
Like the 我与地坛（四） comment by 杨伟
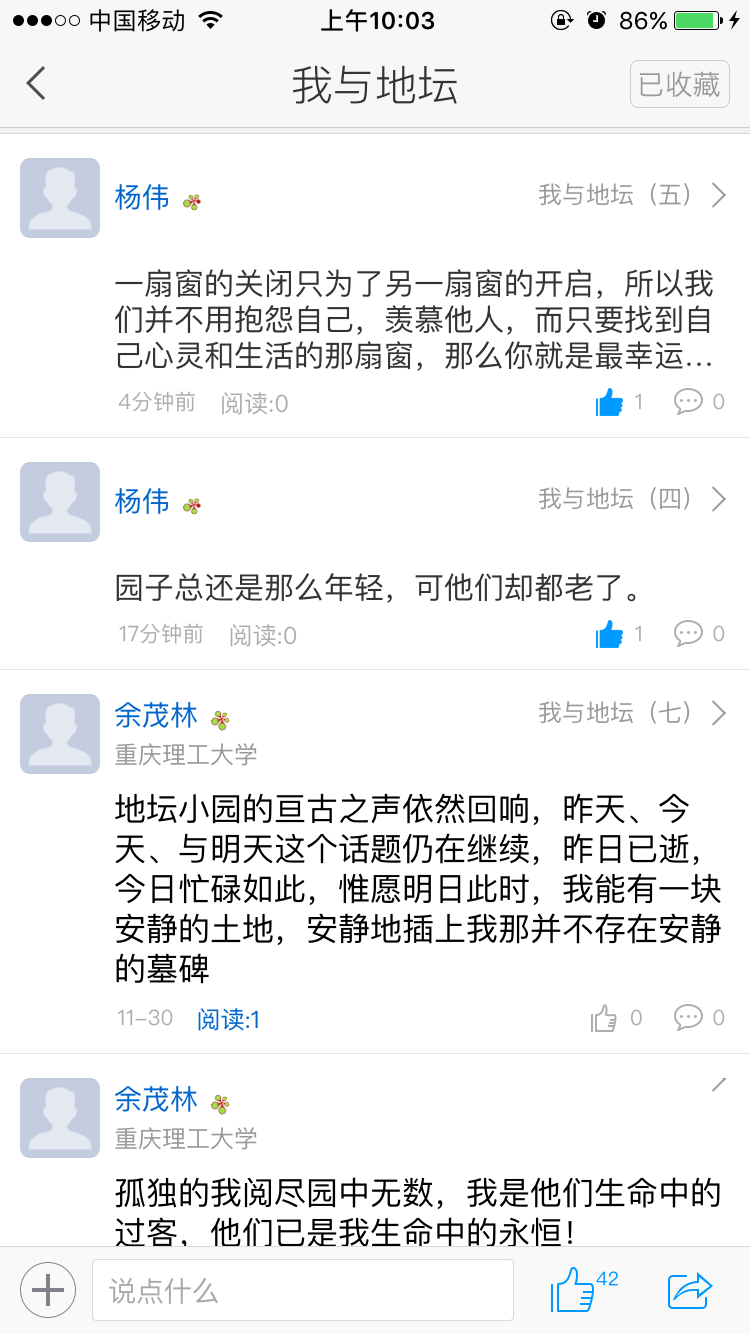[x=610, y=634]
